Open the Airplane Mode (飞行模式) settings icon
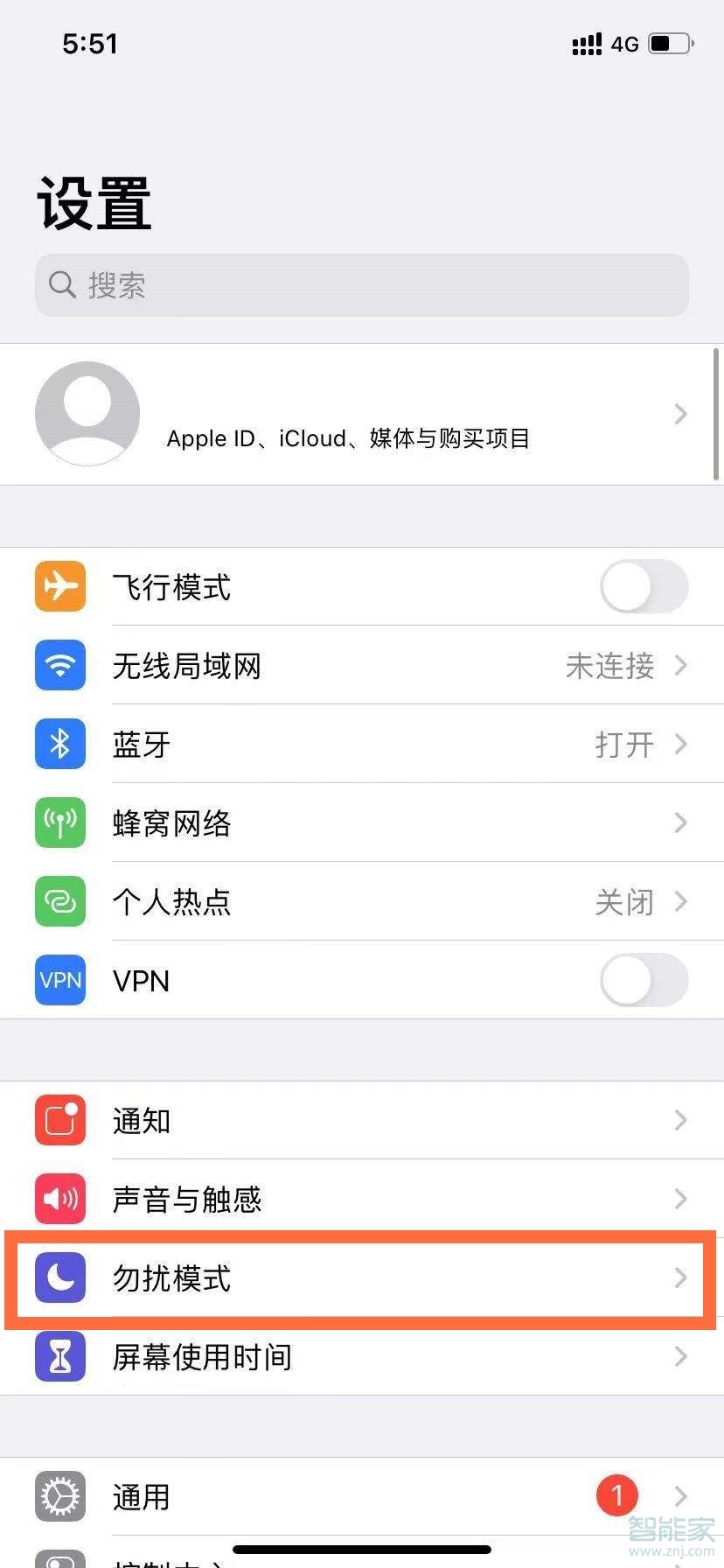The image size is (724, 1568). 59,586
